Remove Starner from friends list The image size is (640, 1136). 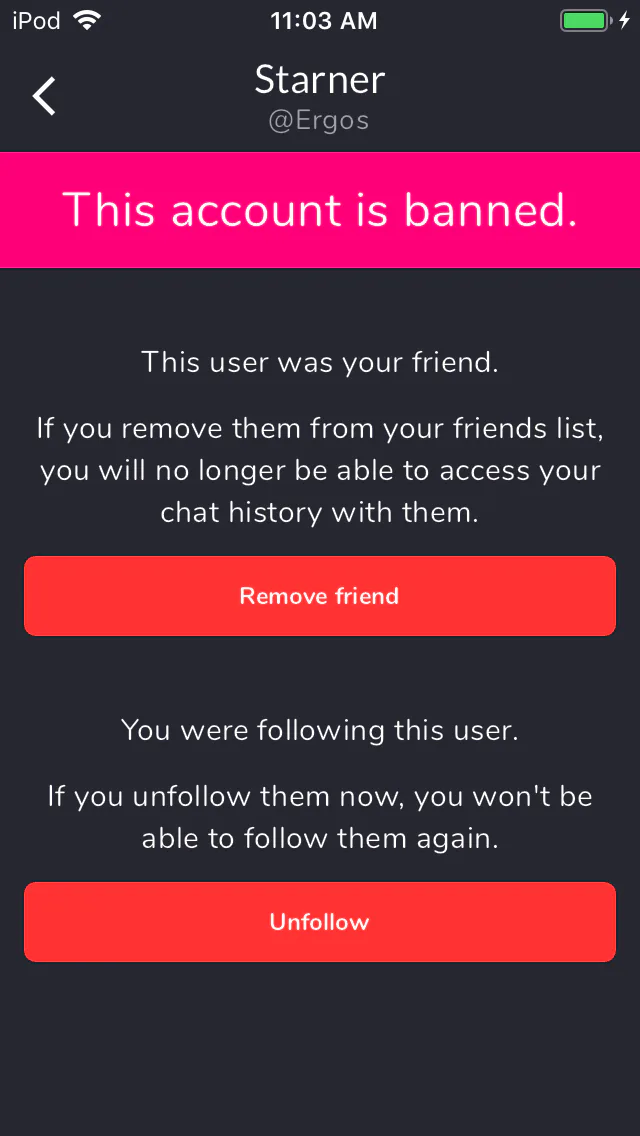320,596
